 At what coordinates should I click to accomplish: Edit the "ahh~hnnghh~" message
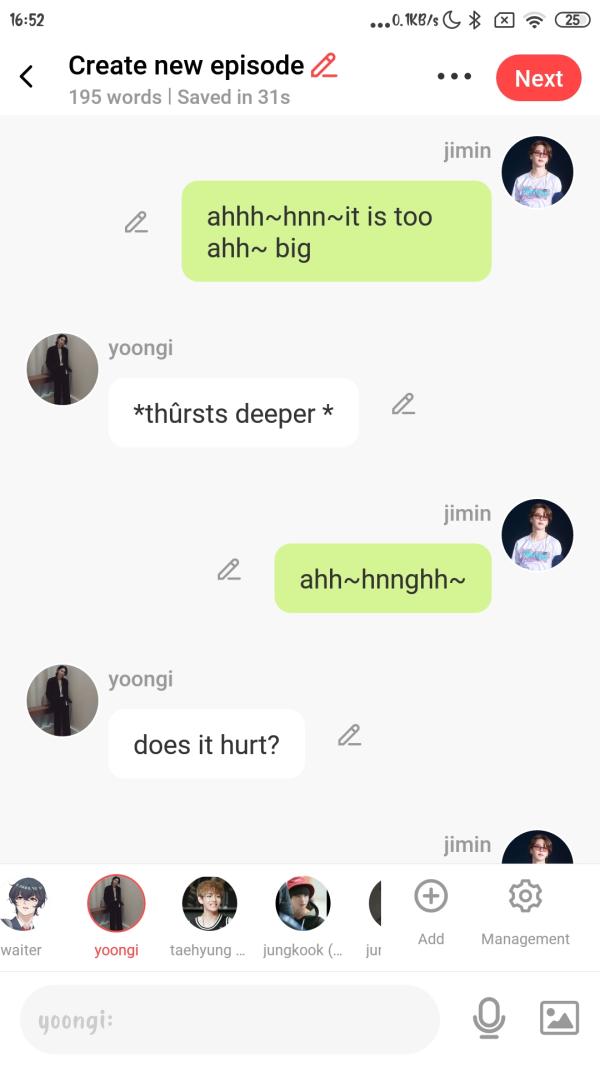[229, 570]
